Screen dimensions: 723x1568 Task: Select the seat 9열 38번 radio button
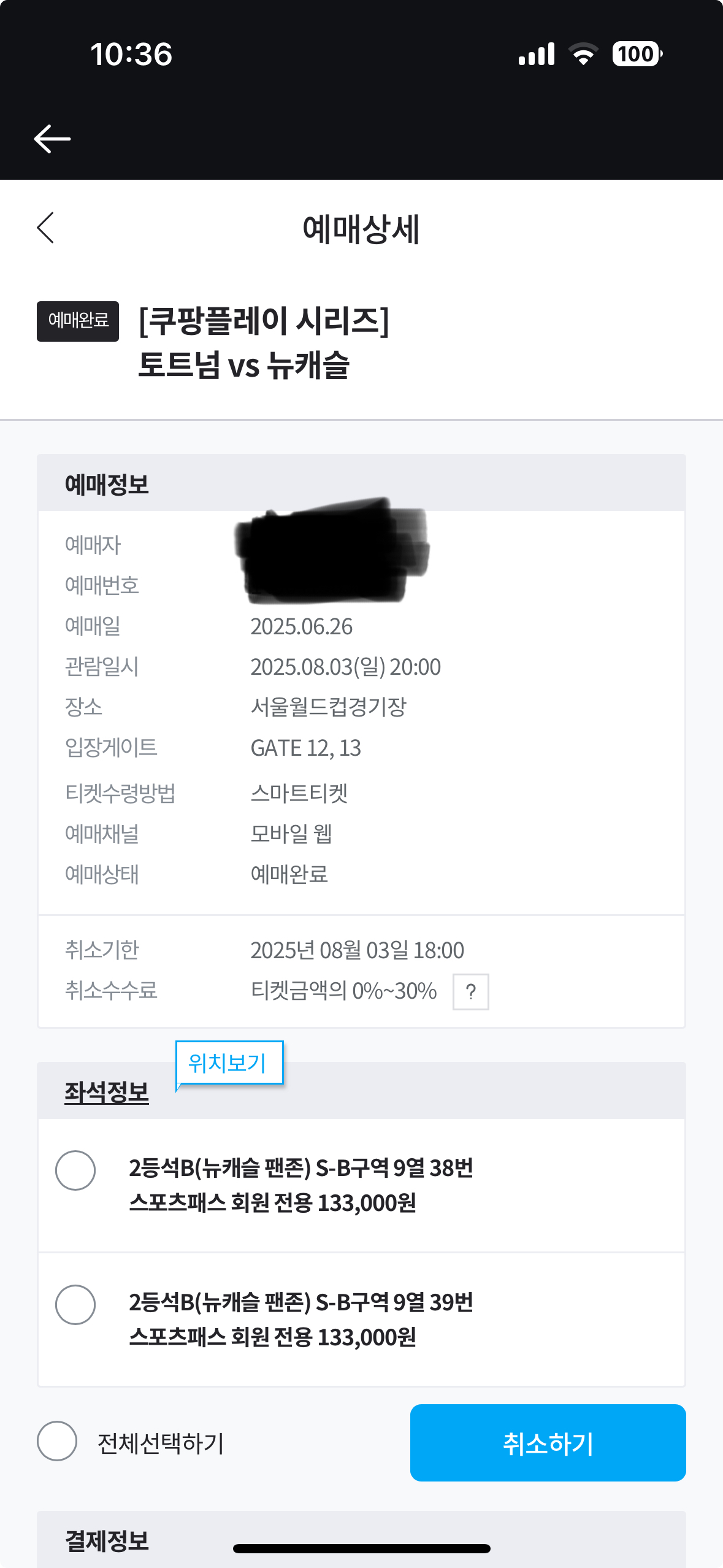75,1170
